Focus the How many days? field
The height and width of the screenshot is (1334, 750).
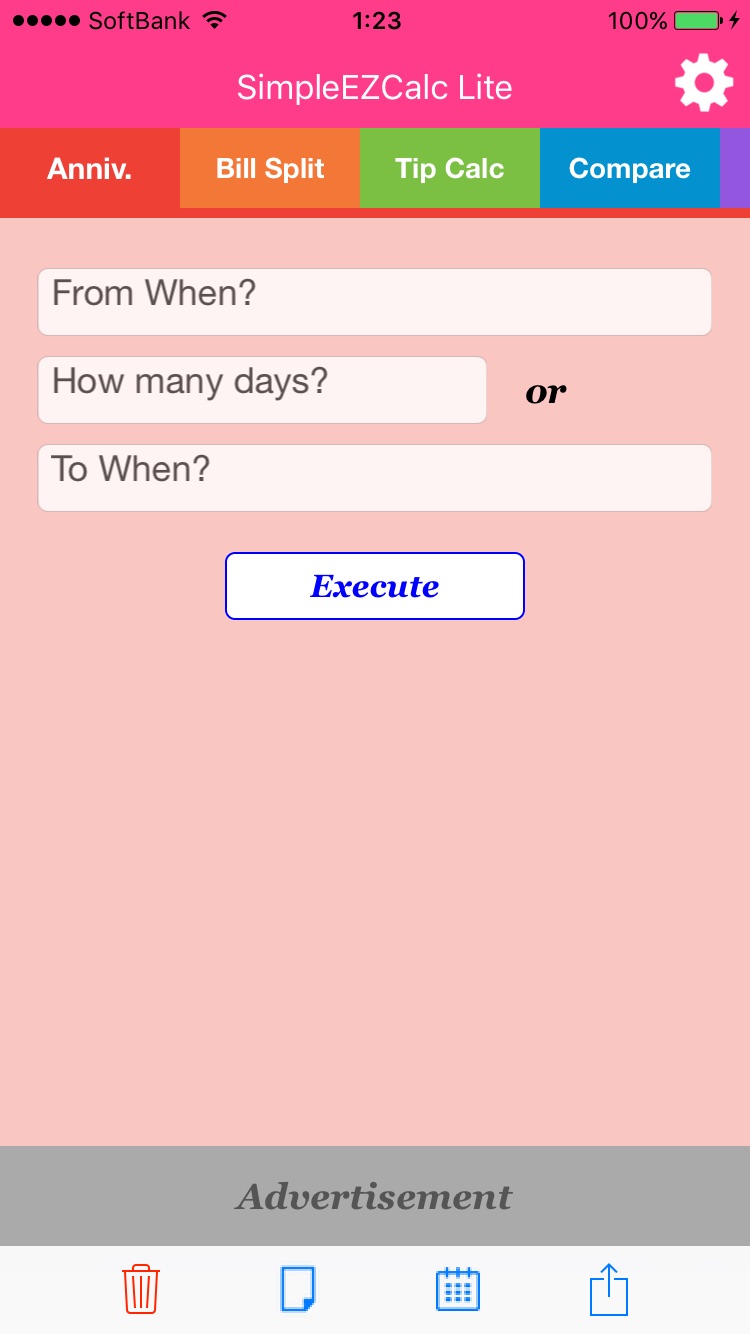tap(262, 390)
